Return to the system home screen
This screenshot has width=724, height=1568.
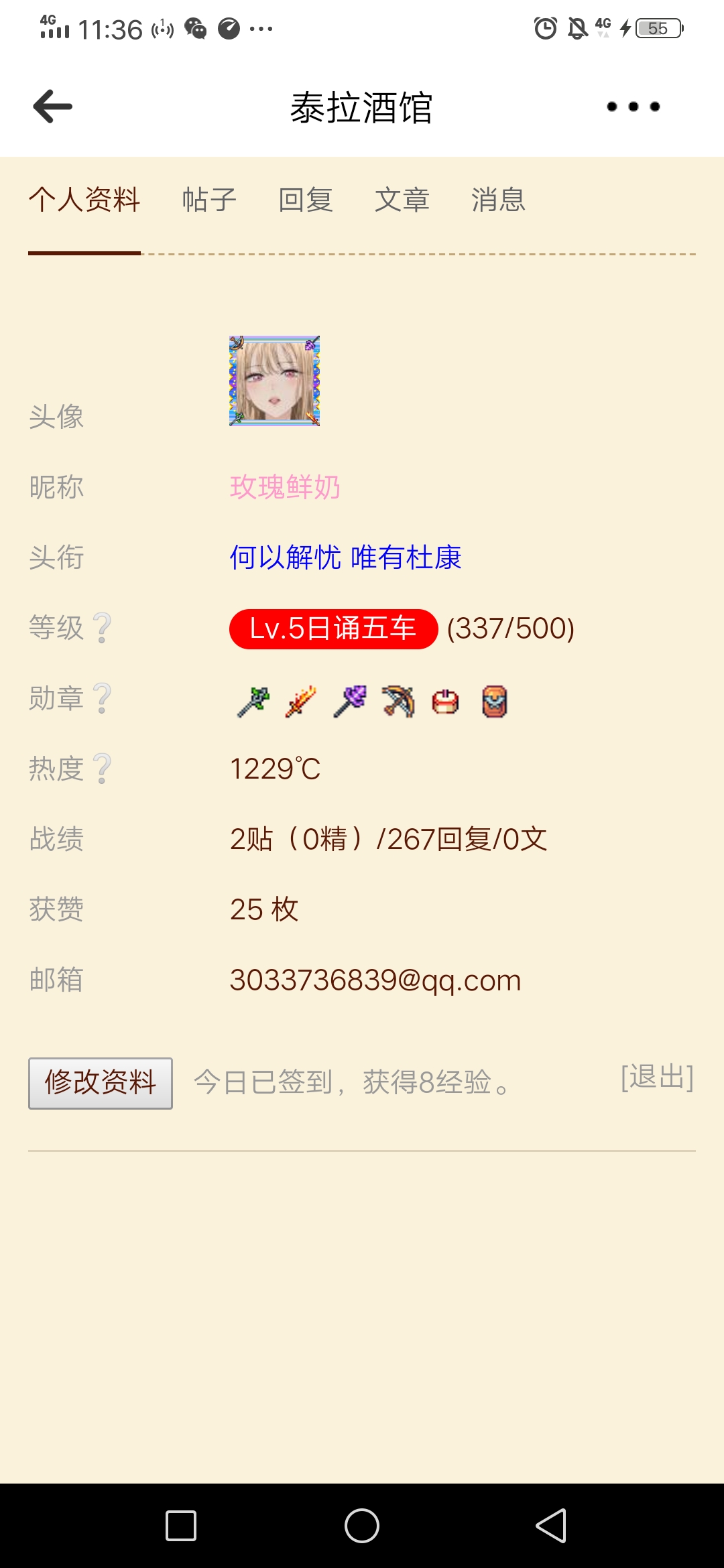[362, 1526]
